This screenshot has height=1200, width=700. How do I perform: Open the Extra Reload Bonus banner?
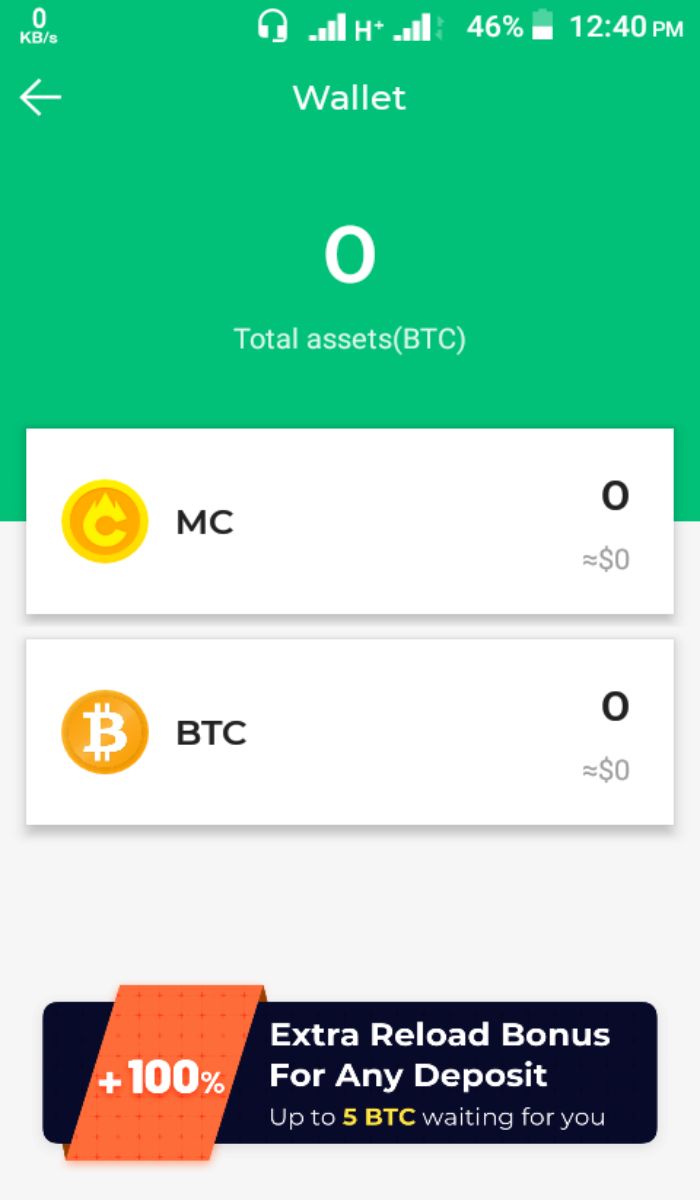pyautogui.click(x=349, y=1072)
